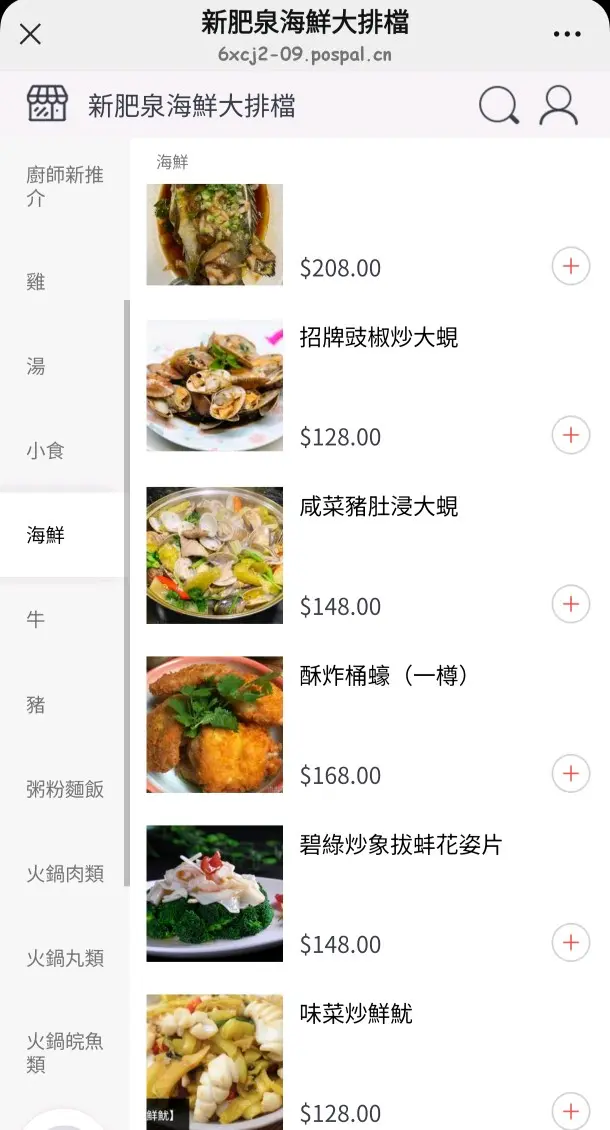Add 酥炸桶蠔（一樽）to the order
610x1130 pixels.
(571, 773)
